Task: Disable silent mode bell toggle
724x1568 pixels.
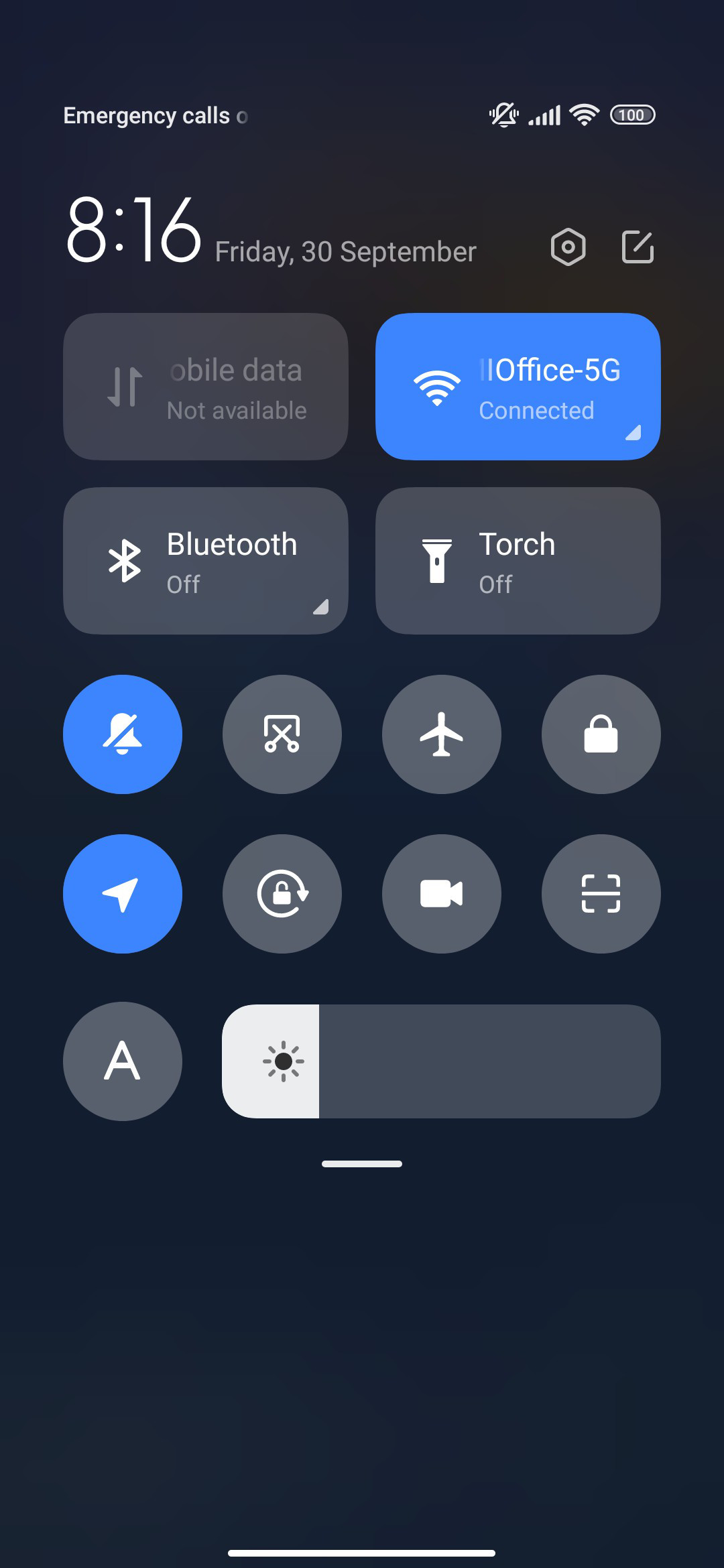Action: tap(123, 734)
